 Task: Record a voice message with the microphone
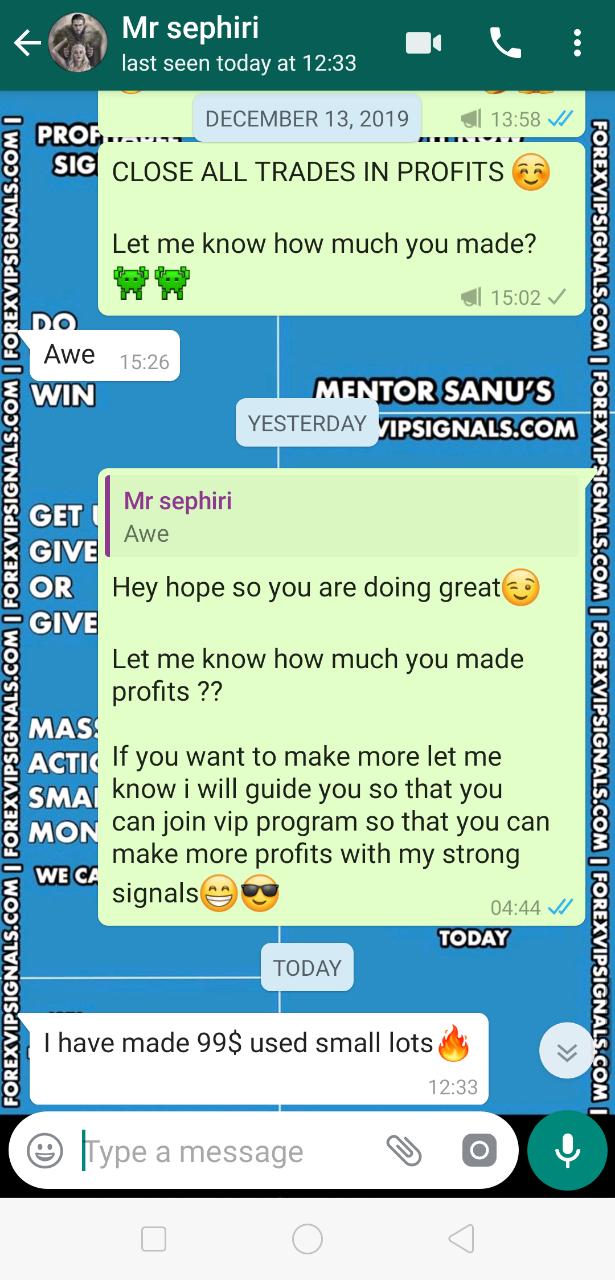point(567,1150)
